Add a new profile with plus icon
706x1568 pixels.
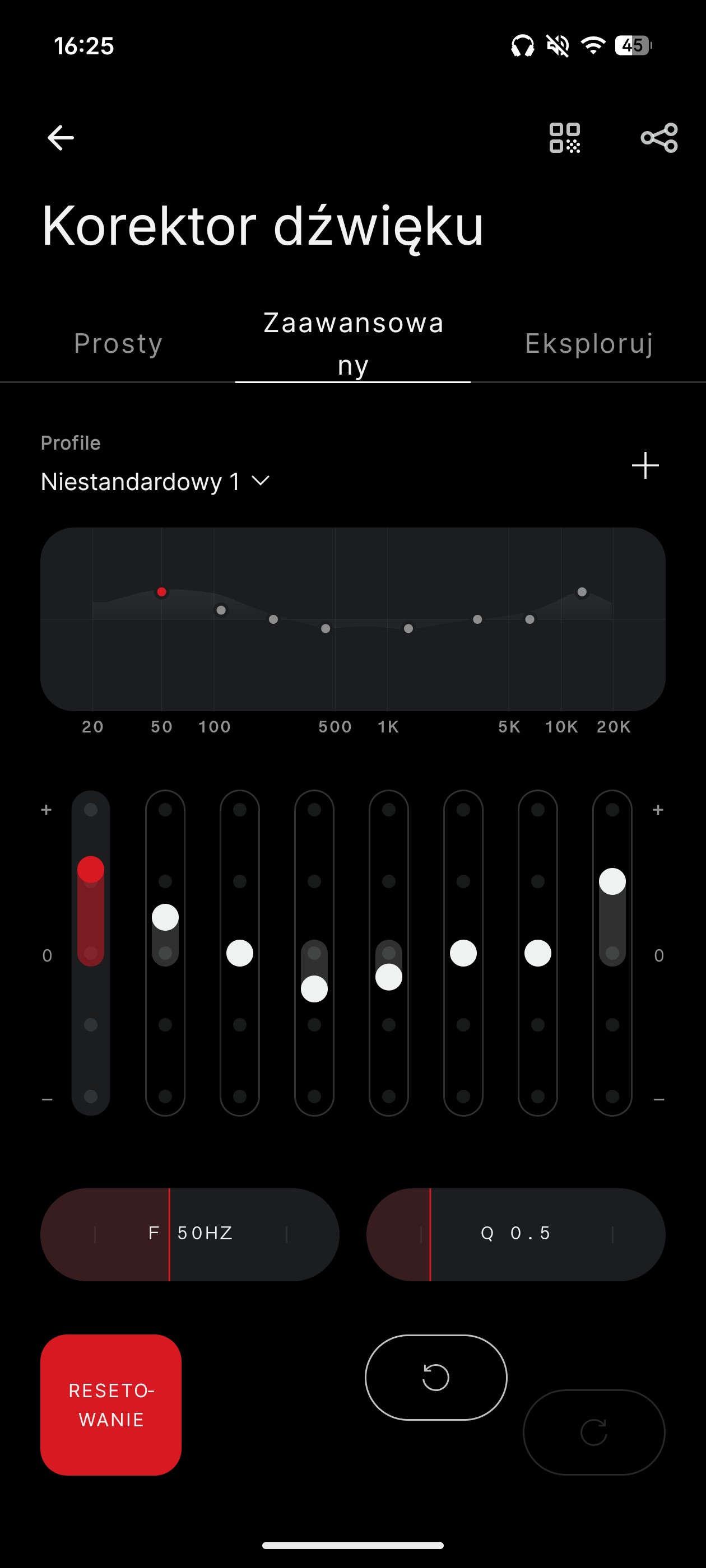pyautogui.click(x=645, y=466)
